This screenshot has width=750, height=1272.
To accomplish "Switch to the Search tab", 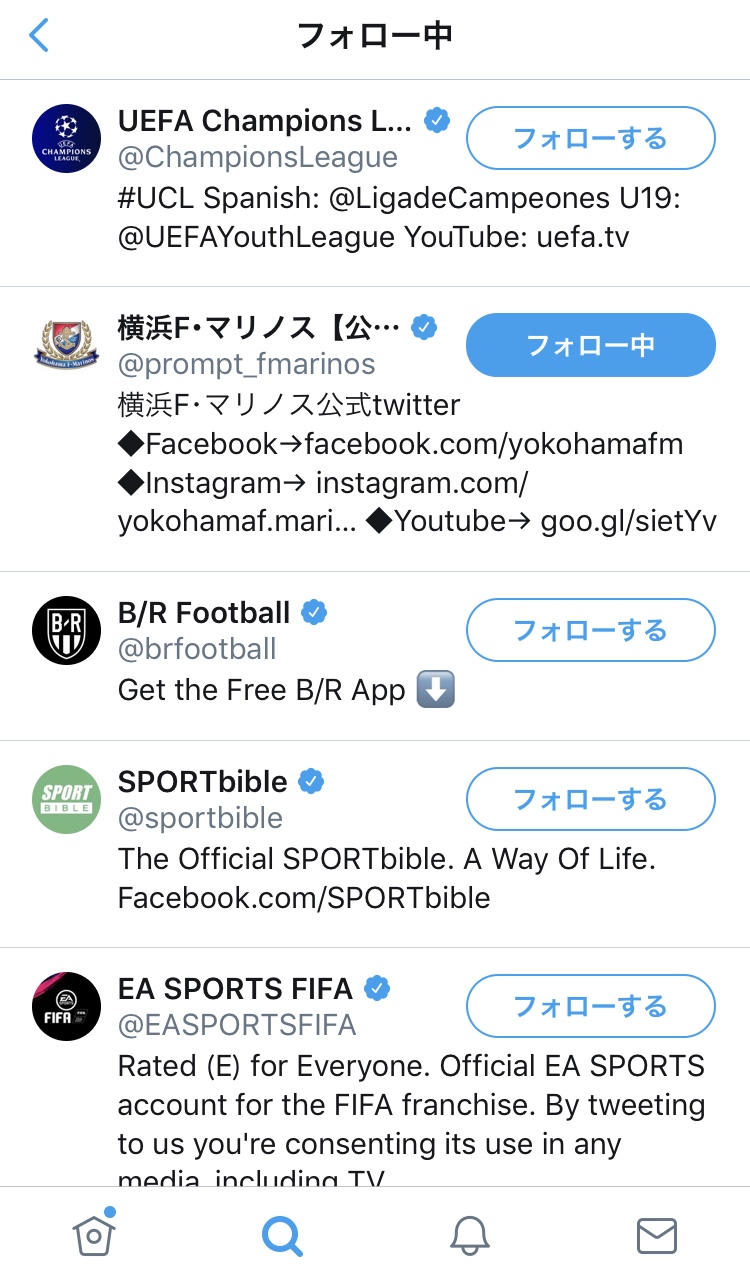I will (x=282, y=1236).
